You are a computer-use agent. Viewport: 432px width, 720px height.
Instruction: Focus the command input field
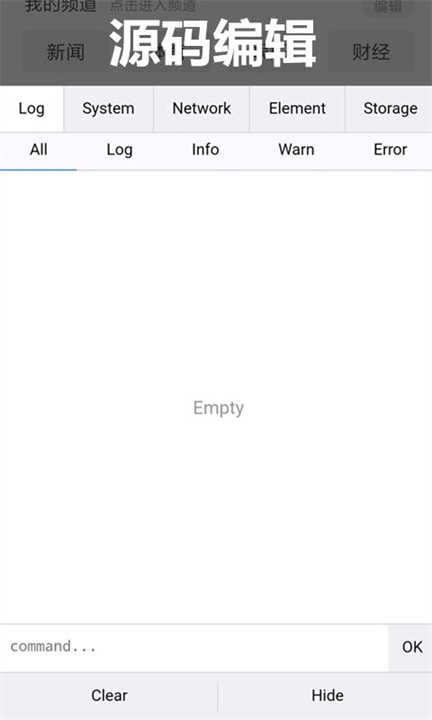[194, 647]
